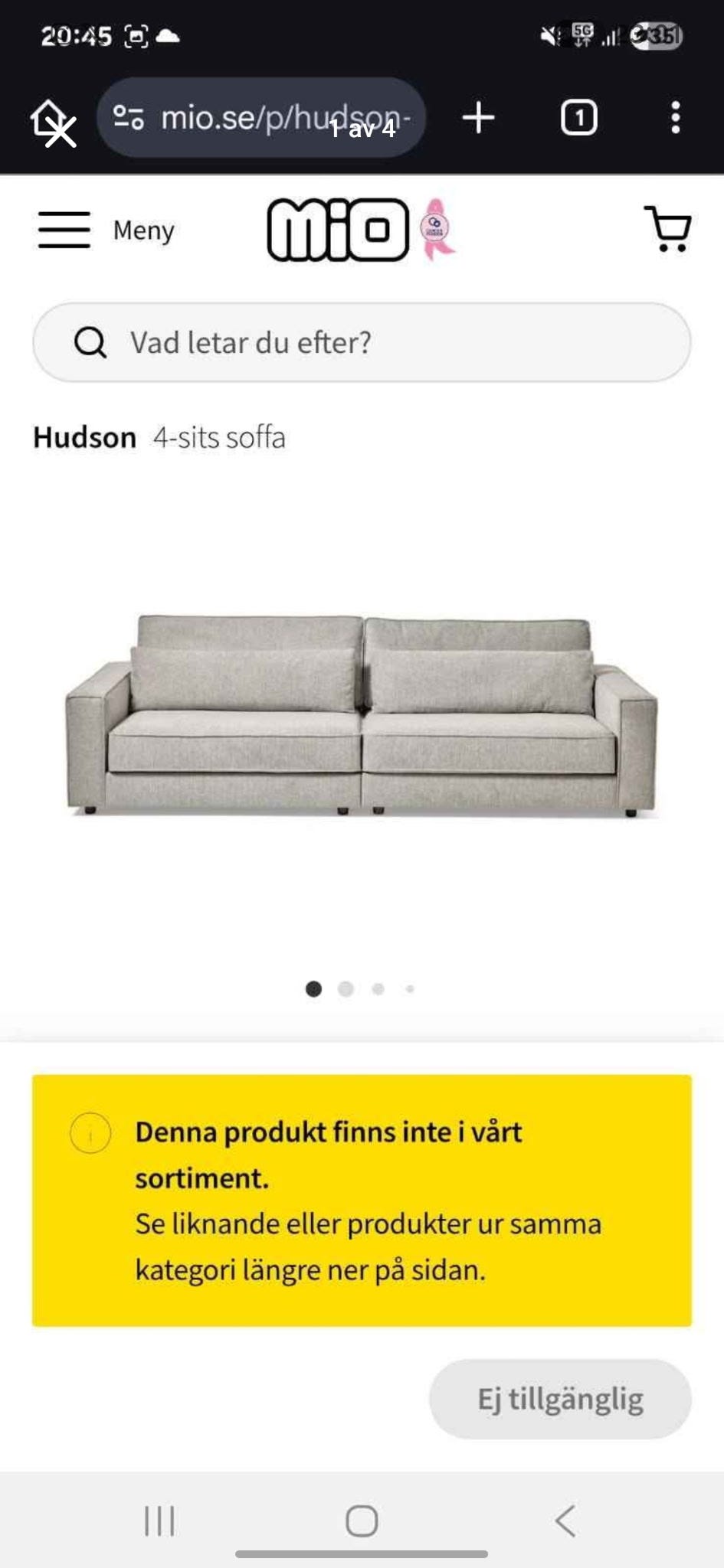Open the shopping cart
724x1568 pixels.
pyautogui.click(x=668, y=230)
